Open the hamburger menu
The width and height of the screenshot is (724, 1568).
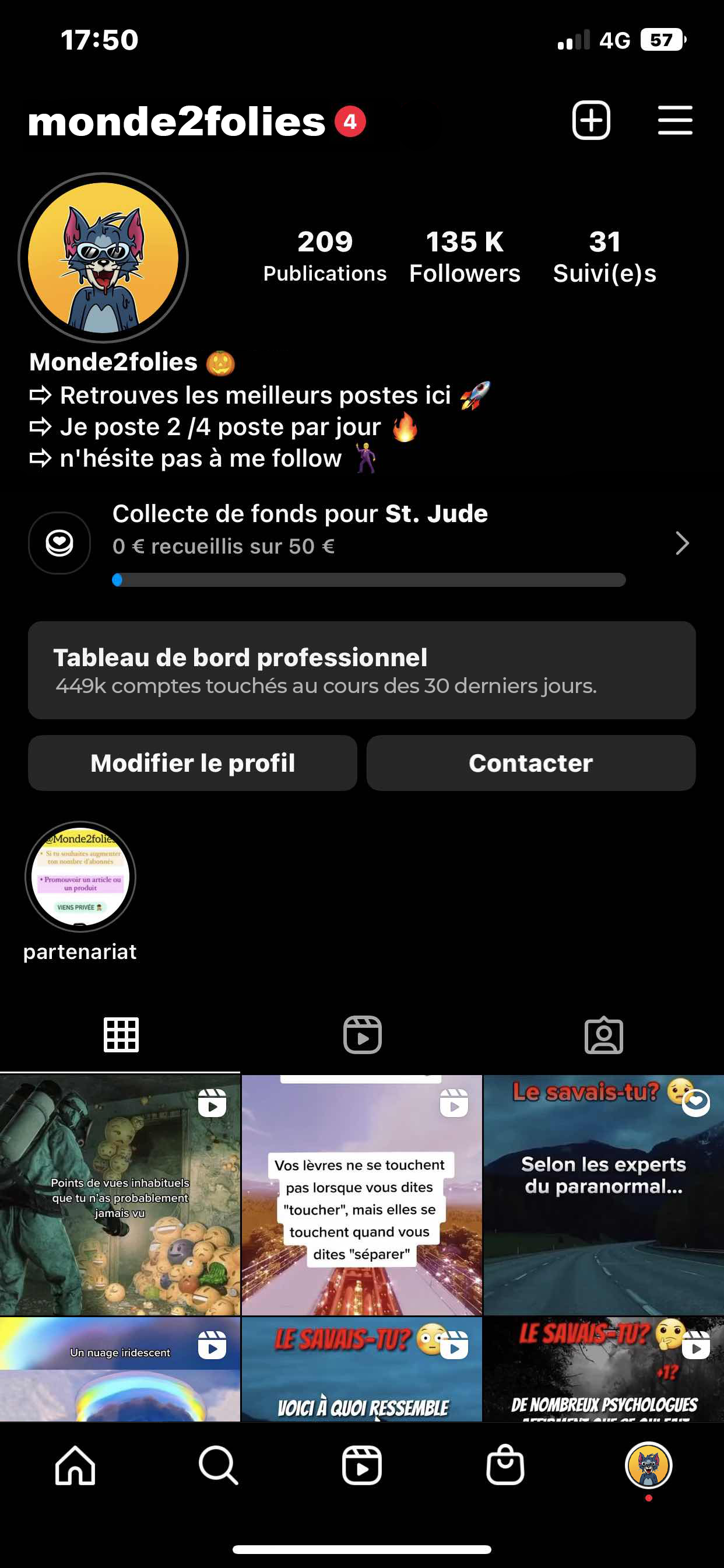tap(674, 120)
